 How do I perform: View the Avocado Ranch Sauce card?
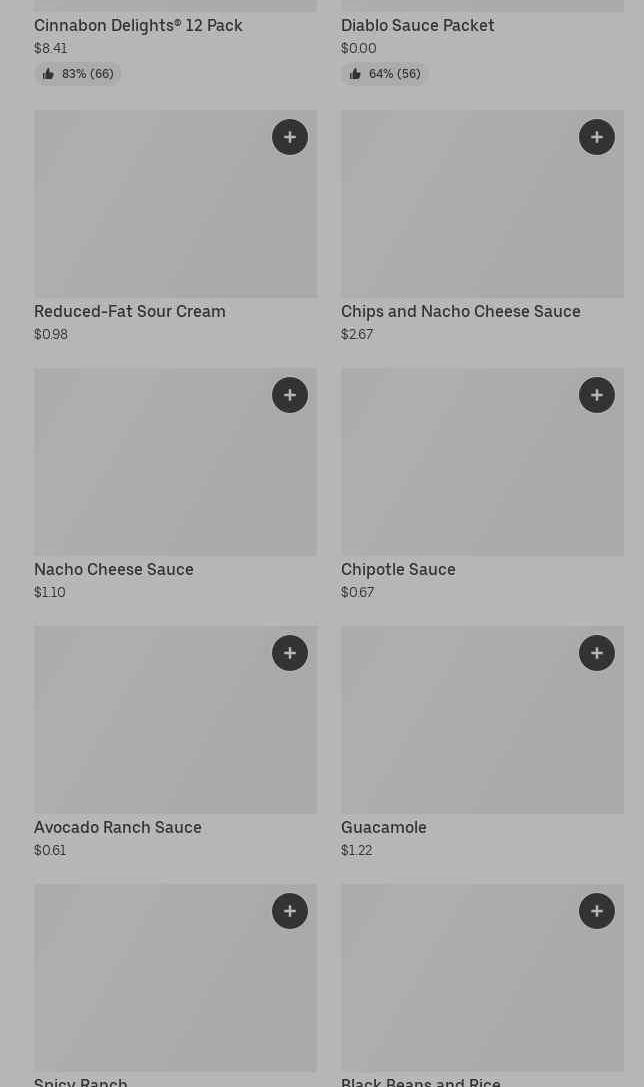tap(175, 742)
